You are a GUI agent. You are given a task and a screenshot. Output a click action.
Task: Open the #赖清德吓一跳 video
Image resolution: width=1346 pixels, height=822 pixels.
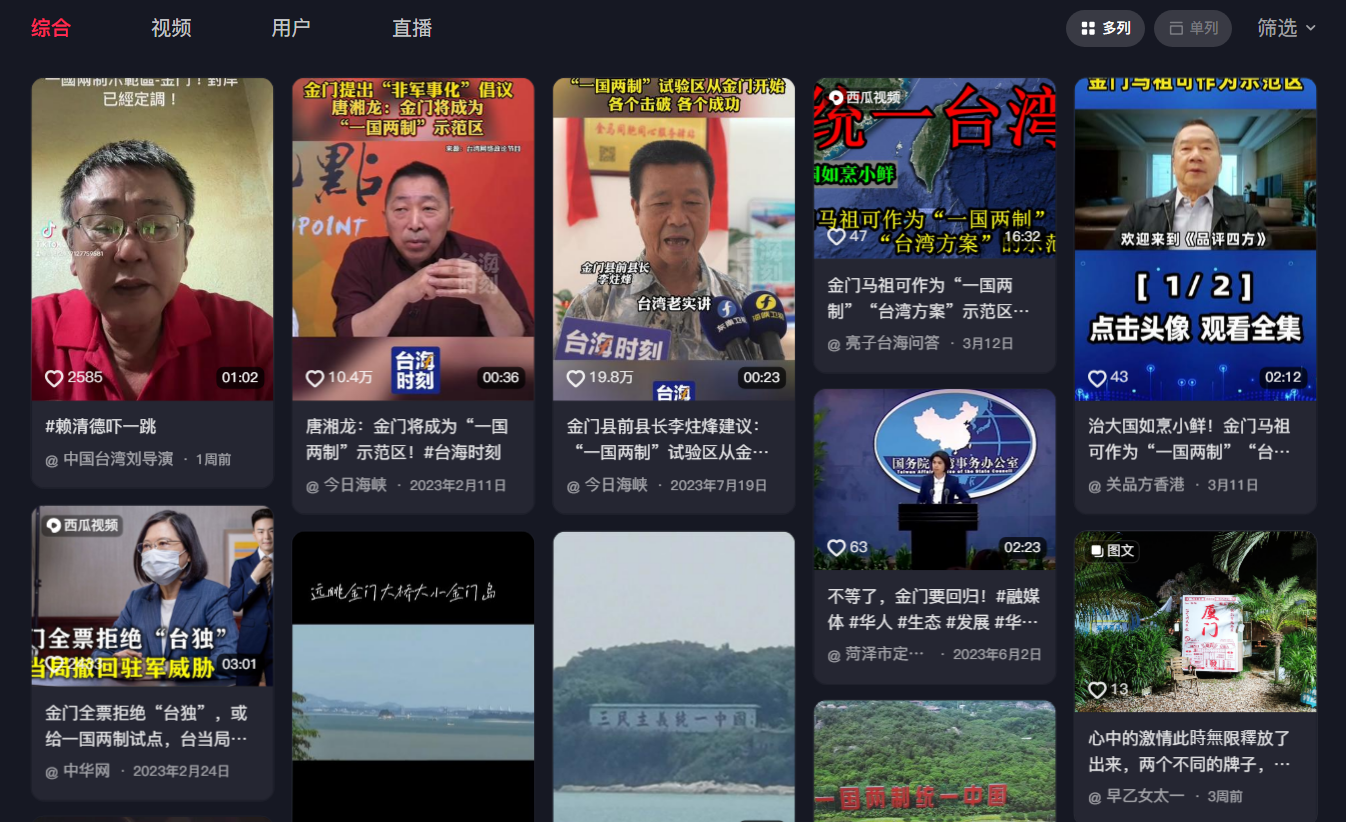point(152,238)
